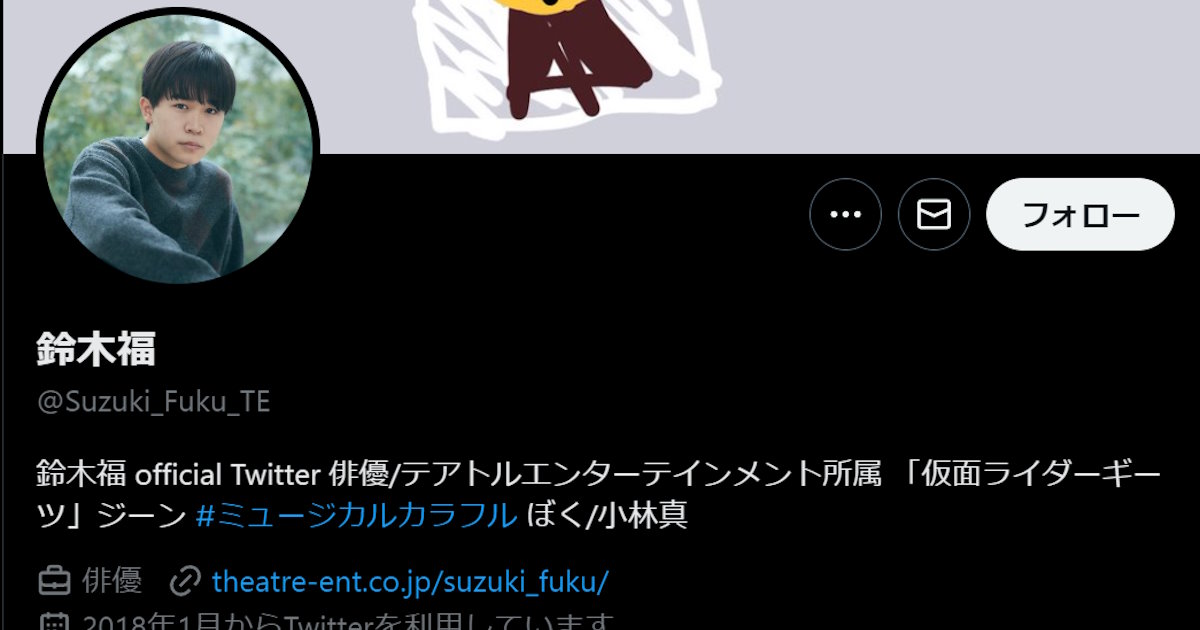This screenshot has height=630, width=1200.
Task: Visit the theatre-ent.co.jp/suzuki_fuku/ link
Action: click(x=410, y=581)
